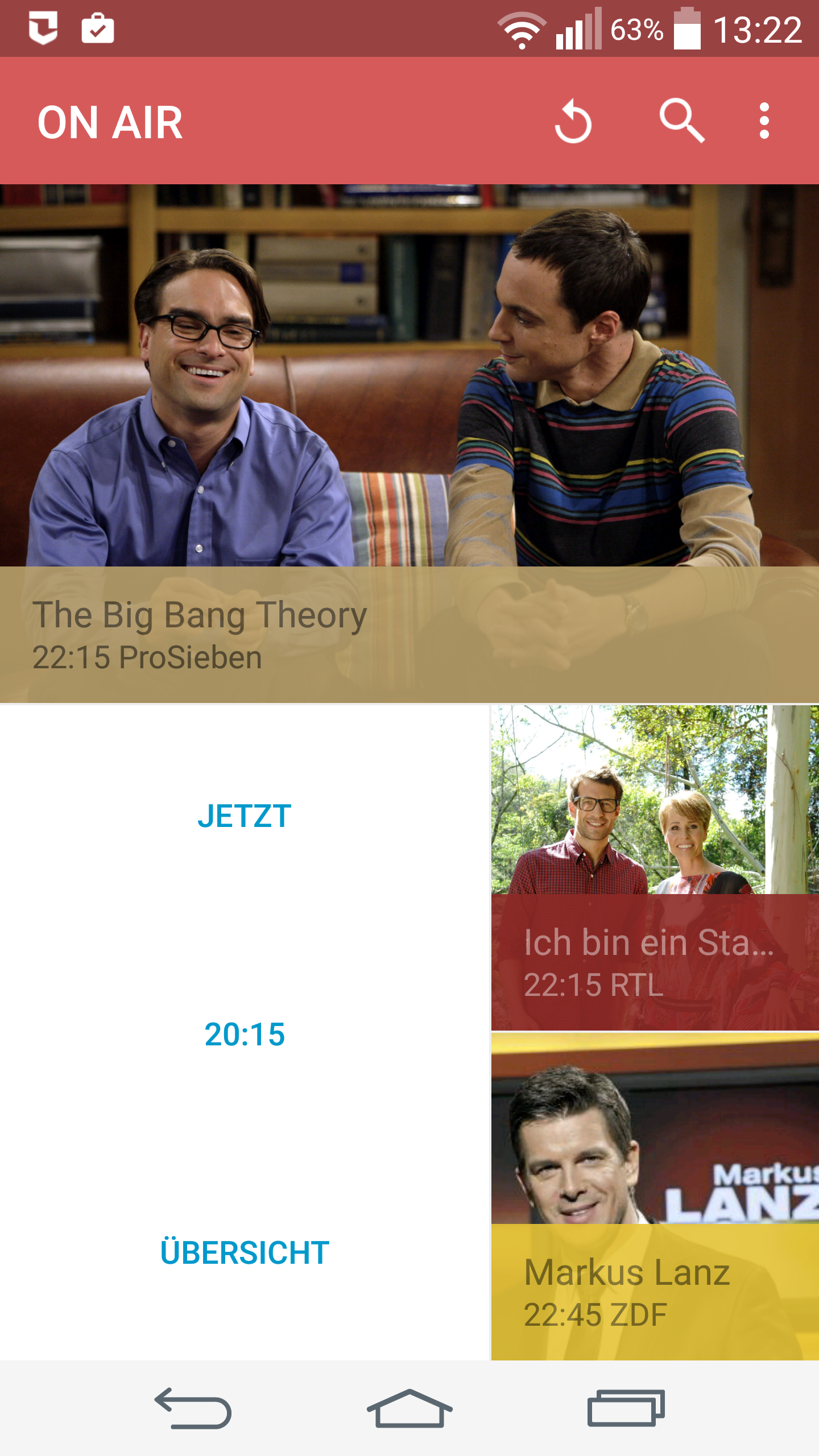Viewport: 819px width, 1456px height.
Task: Open the ÜBERSICHT overview
Action: tap(245, 1252)
